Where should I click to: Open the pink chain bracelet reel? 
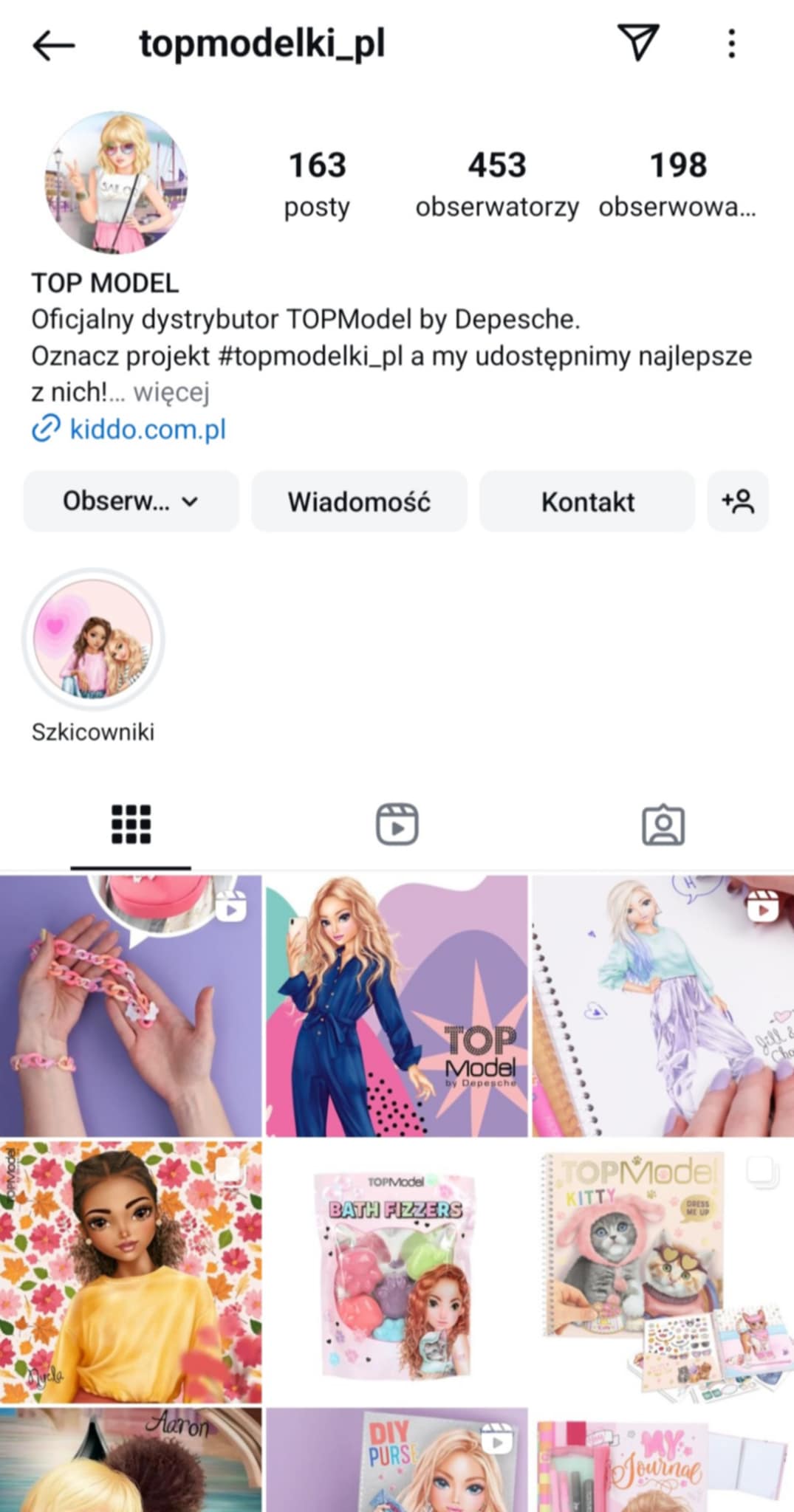point(131,1006)
